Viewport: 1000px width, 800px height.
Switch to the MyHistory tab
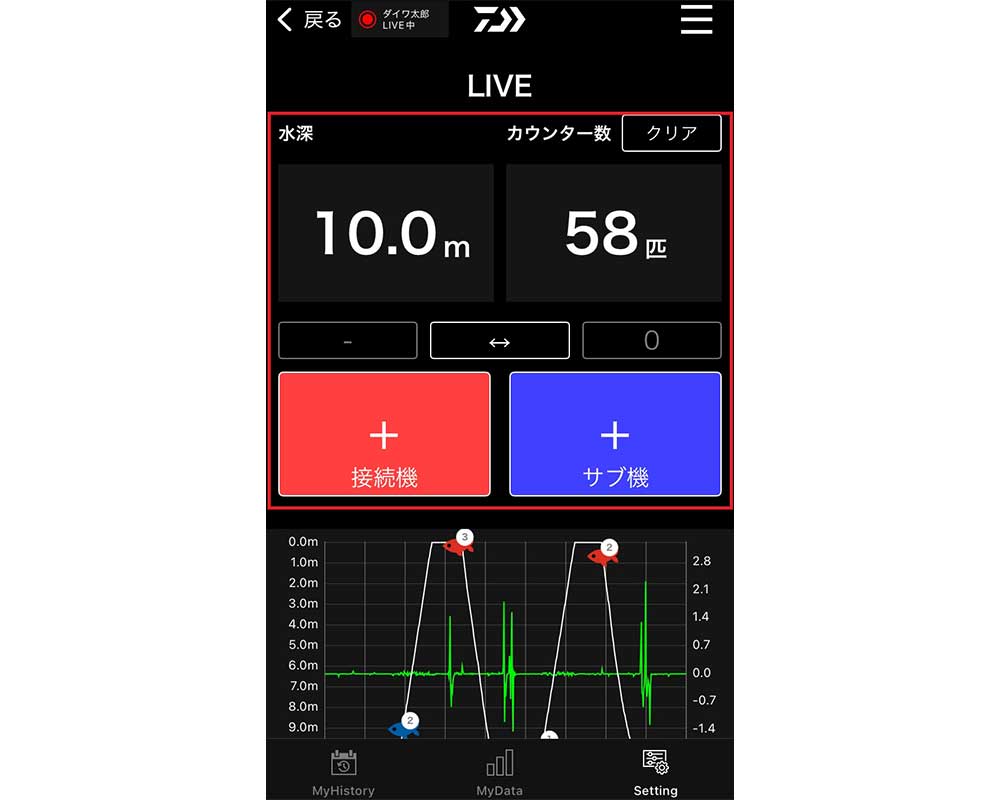[343, 772]
